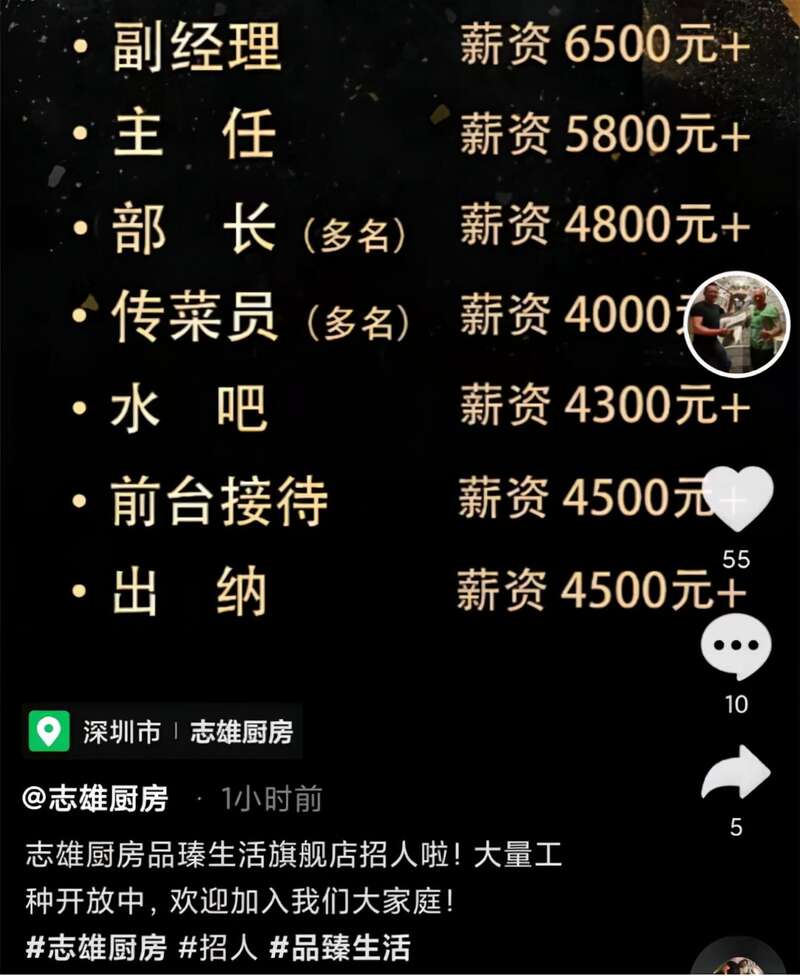Image resolution: width=800 pixels, height=976 pixels.
Task: Open the #招人 hashtag
Action: click(218, 947)
